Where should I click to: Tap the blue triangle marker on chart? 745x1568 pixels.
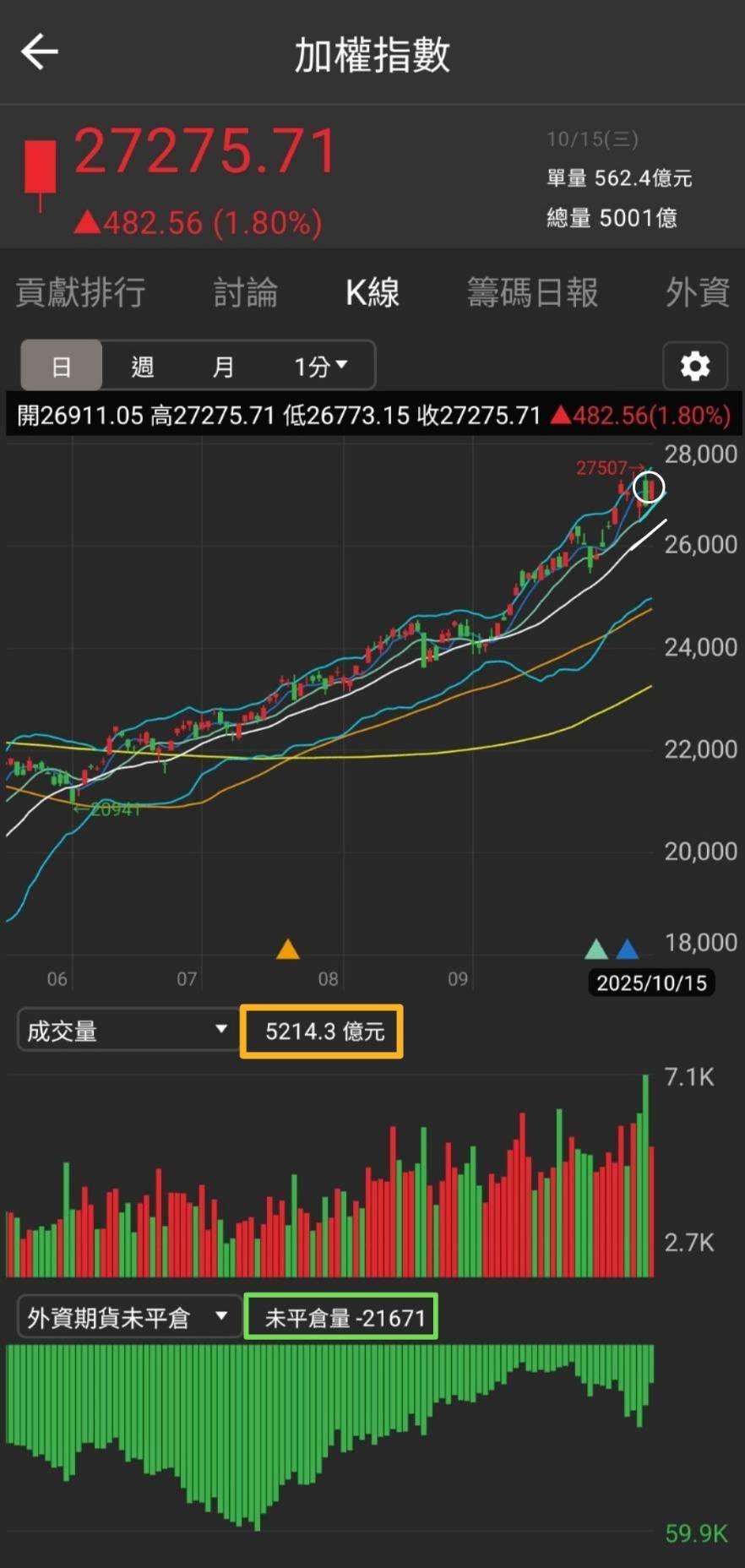pos(627,950)
